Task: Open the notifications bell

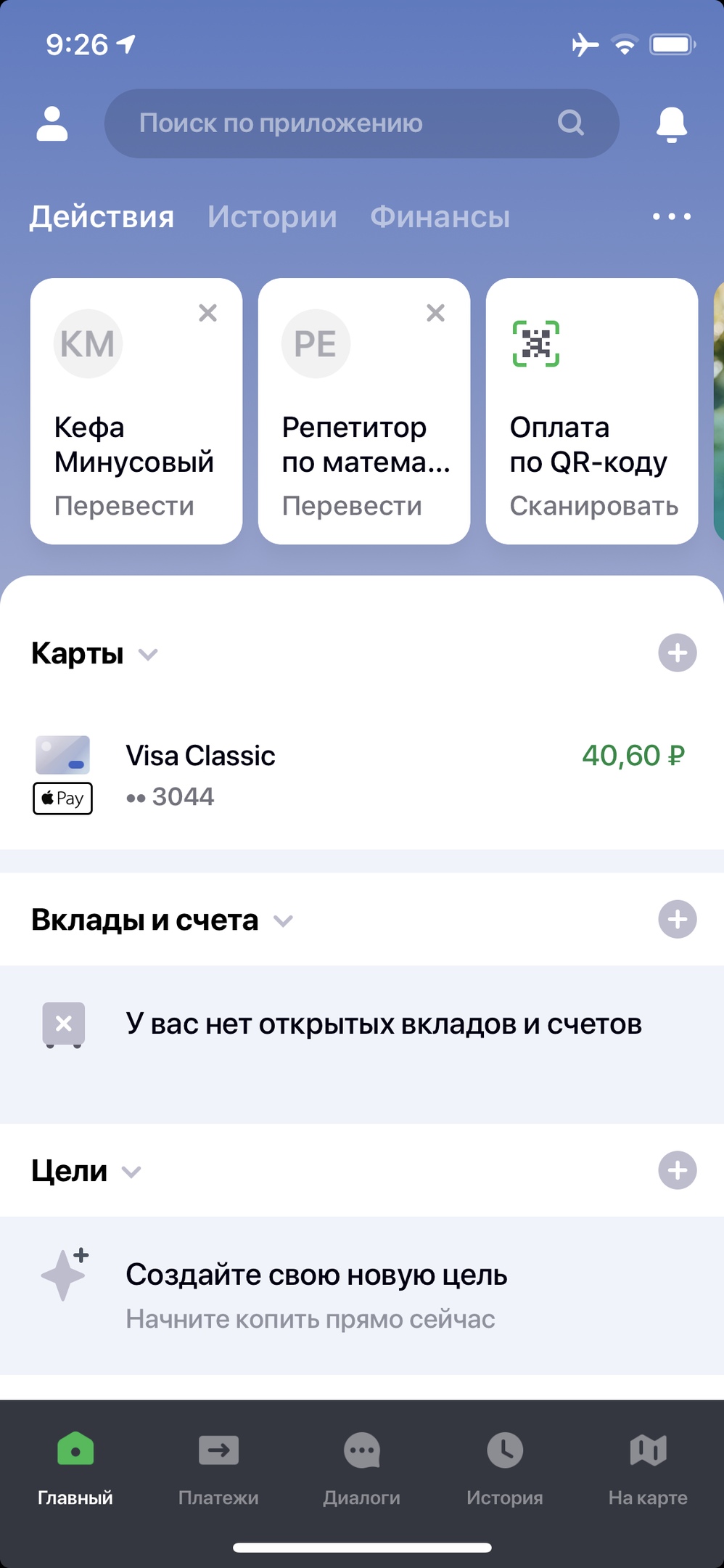Action: (x=671, y=124)
